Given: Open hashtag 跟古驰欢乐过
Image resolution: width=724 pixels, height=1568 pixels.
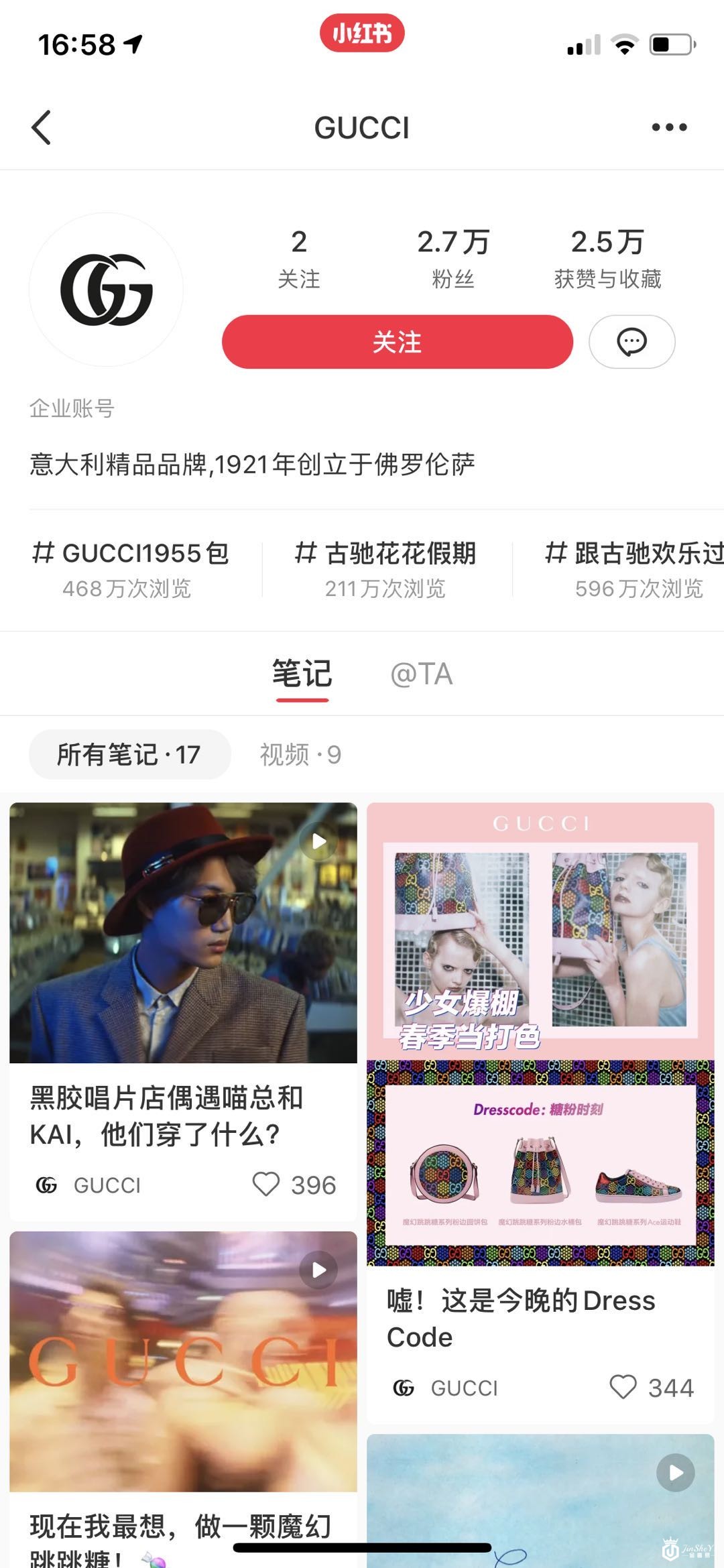Looking at the screenshot, I should (633, 568).
